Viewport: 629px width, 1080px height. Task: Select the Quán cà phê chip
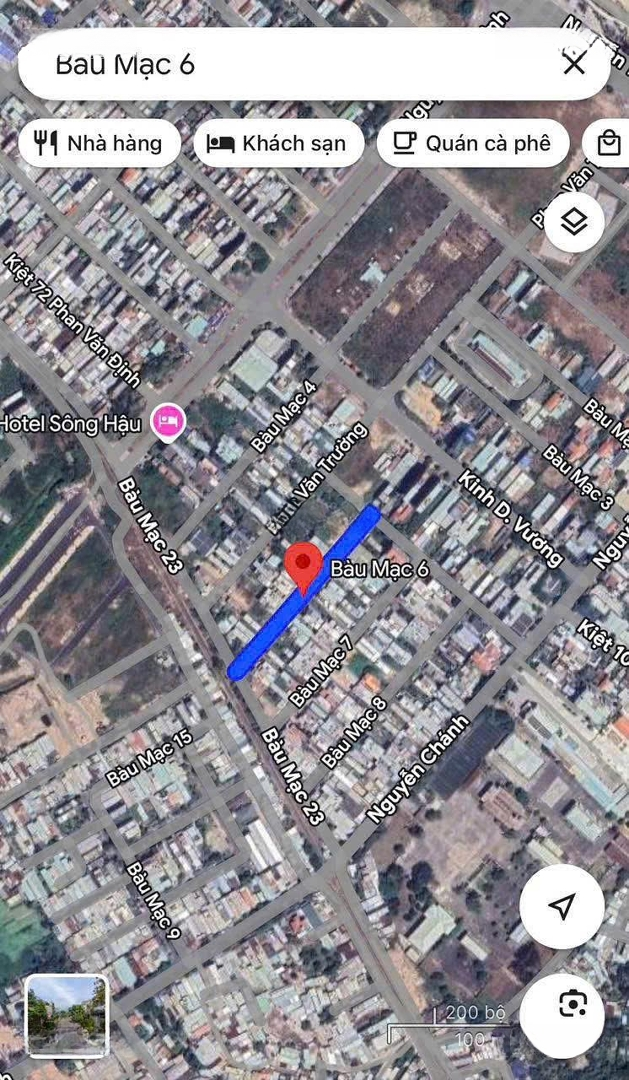[x=472, y=143]
